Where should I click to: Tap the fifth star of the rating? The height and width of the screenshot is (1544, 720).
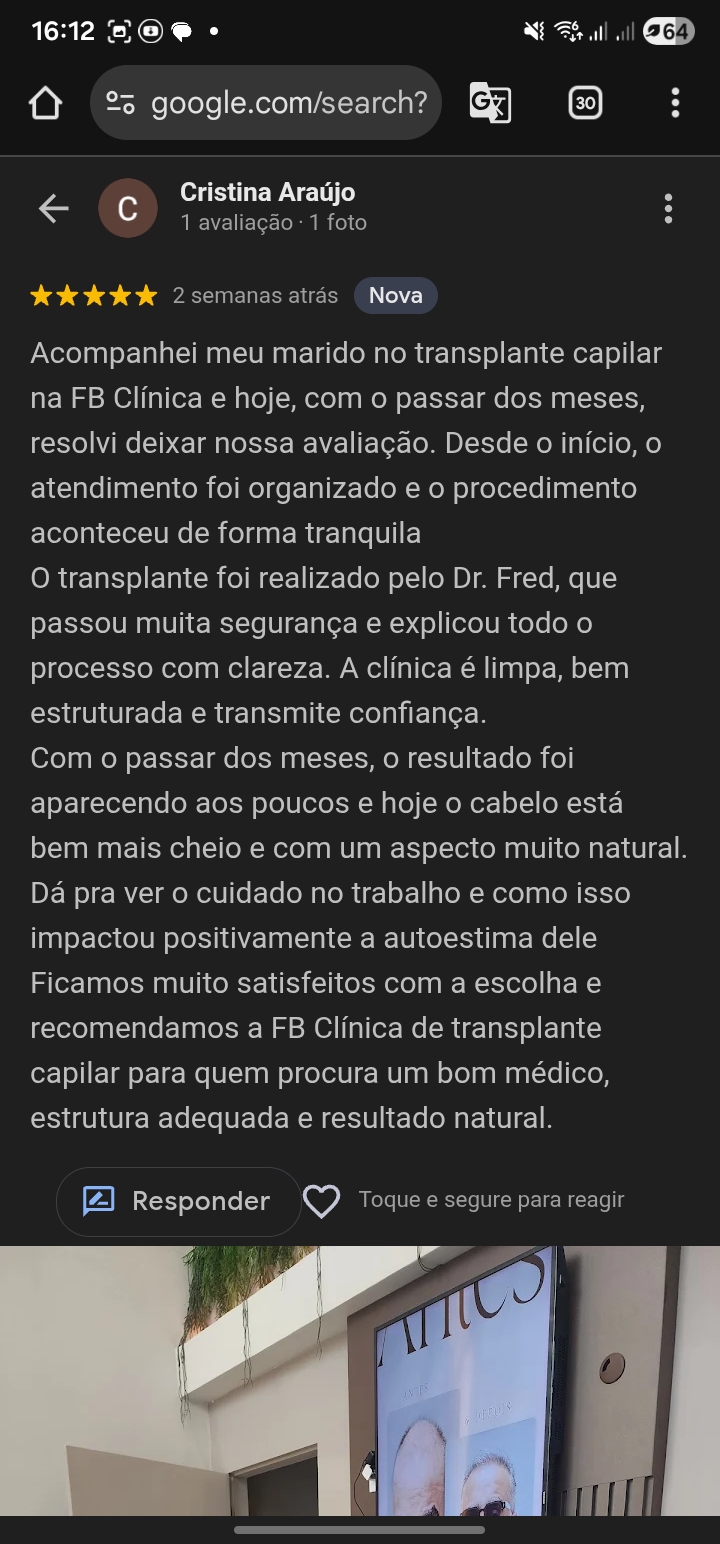pyautogui.click(x=146, y=295)
